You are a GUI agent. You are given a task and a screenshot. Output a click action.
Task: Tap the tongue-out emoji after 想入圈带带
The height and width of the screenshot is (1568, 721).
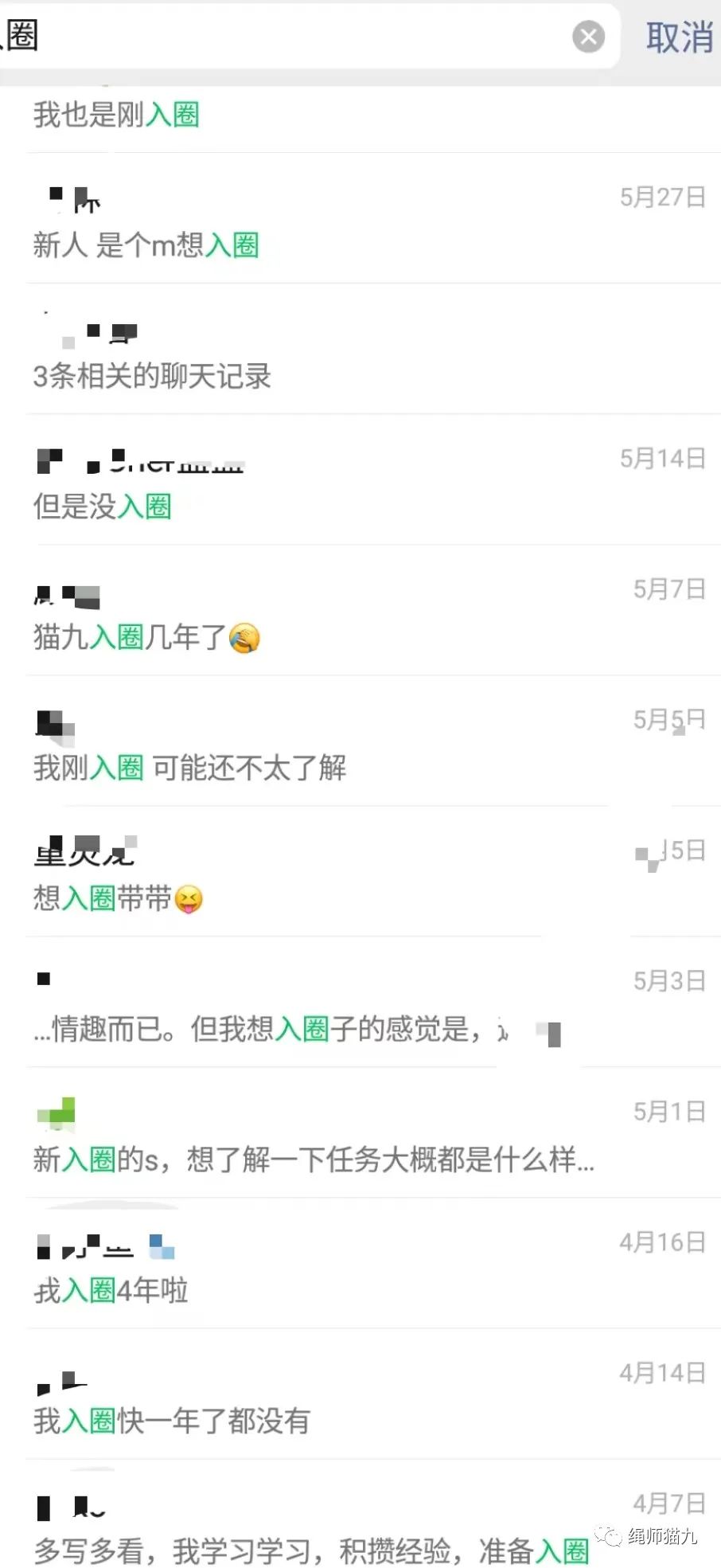189,900
